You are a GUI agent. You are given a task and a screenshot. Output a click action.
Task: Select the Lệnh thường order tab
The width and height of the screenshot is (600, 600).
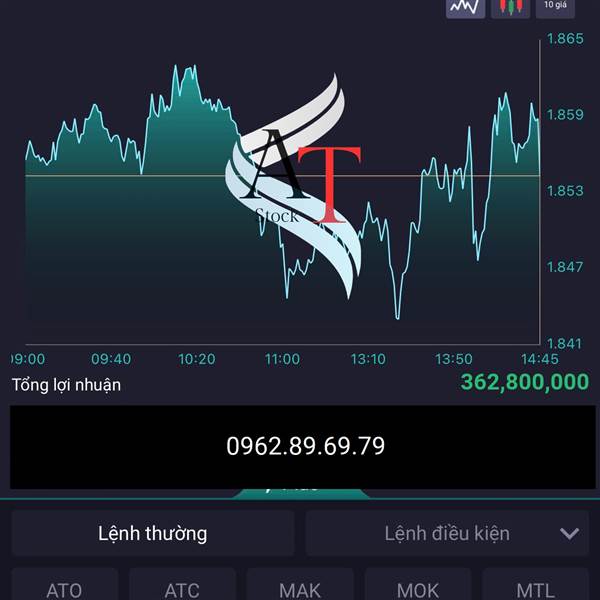153,533
